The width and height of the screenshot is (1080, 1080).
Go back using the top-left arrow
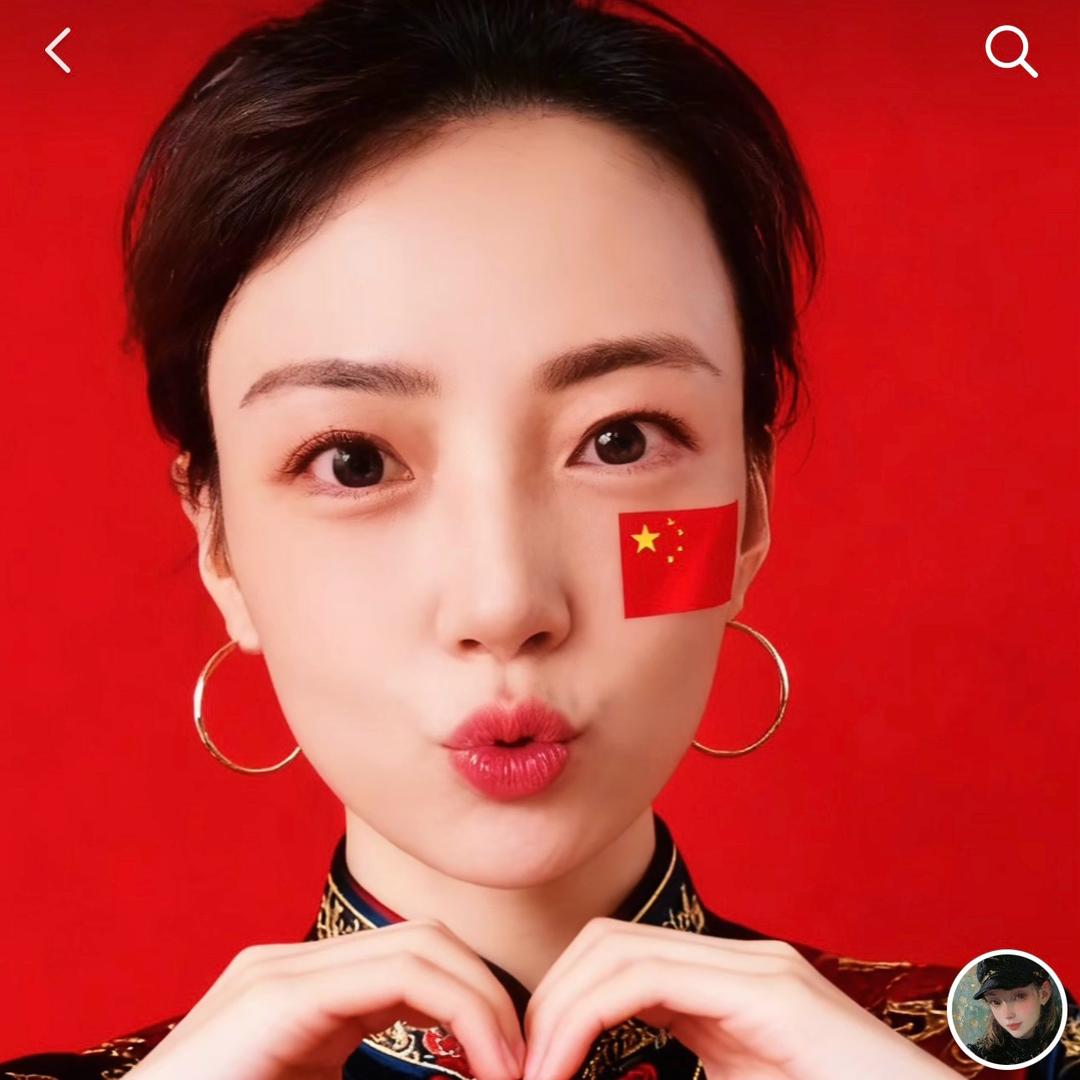click(58, 50)
